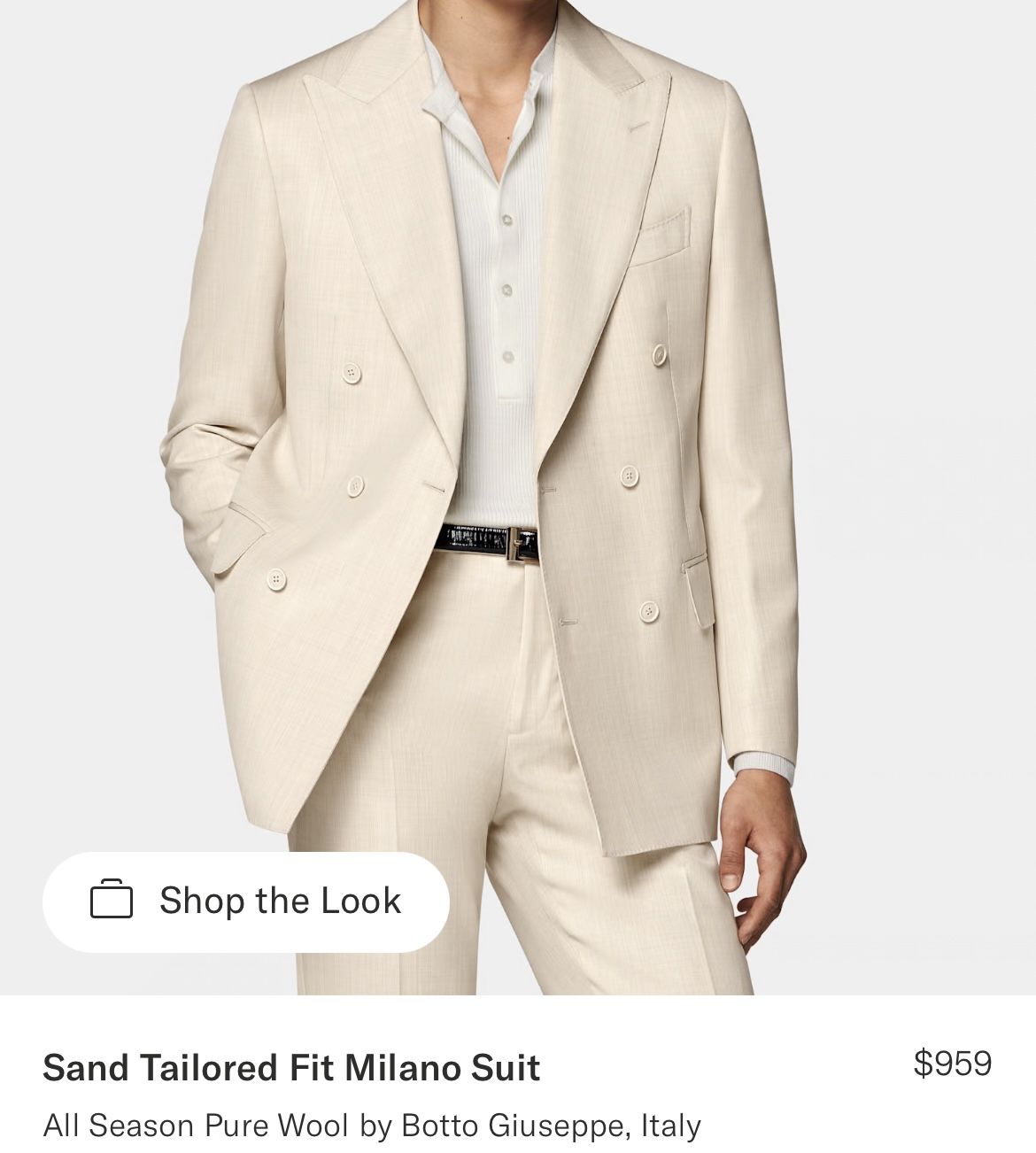Tap the Shop the Look button

245,902
